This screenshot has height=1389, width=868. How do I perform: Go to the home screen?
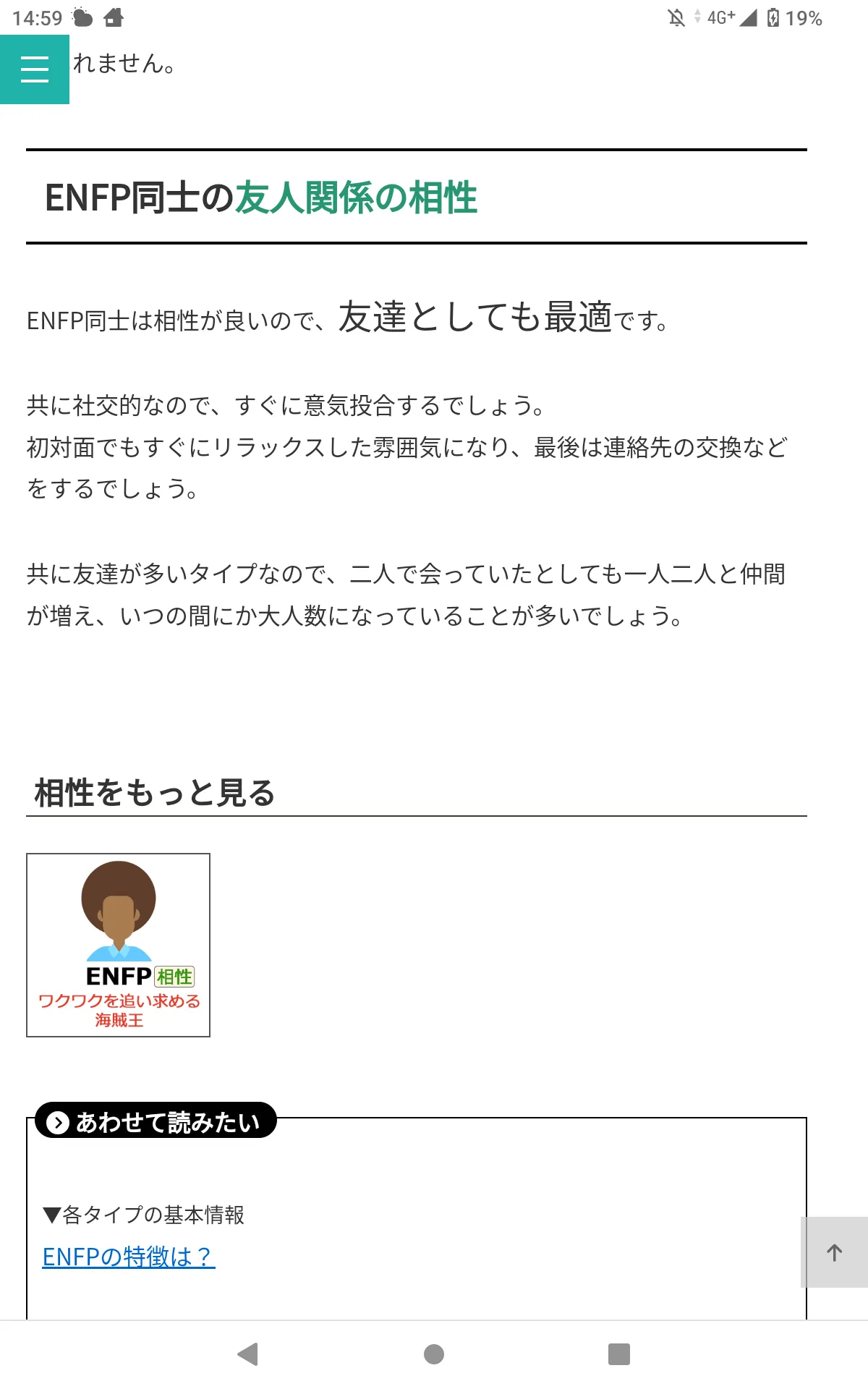434,1354
